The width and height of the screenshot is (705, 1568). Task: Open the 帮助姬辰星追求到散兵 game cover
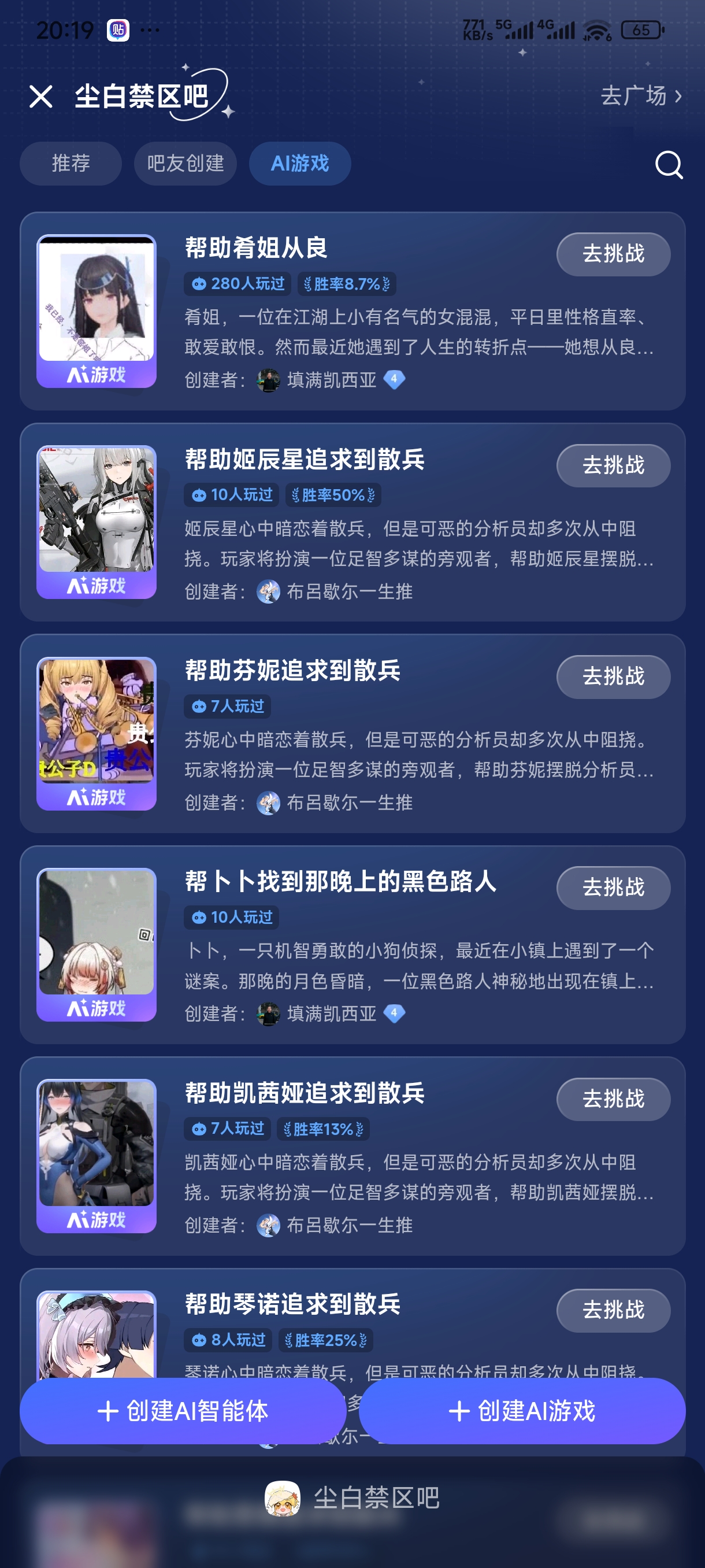[97, 522]
